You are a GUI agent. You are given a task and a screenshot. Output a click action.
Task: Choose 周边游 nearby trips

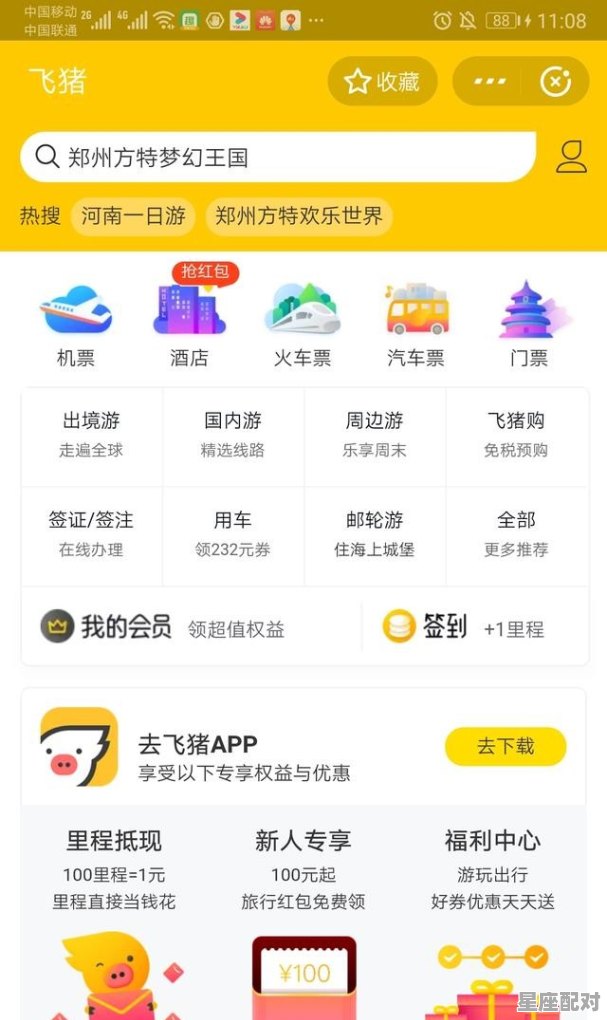(374, 434)
